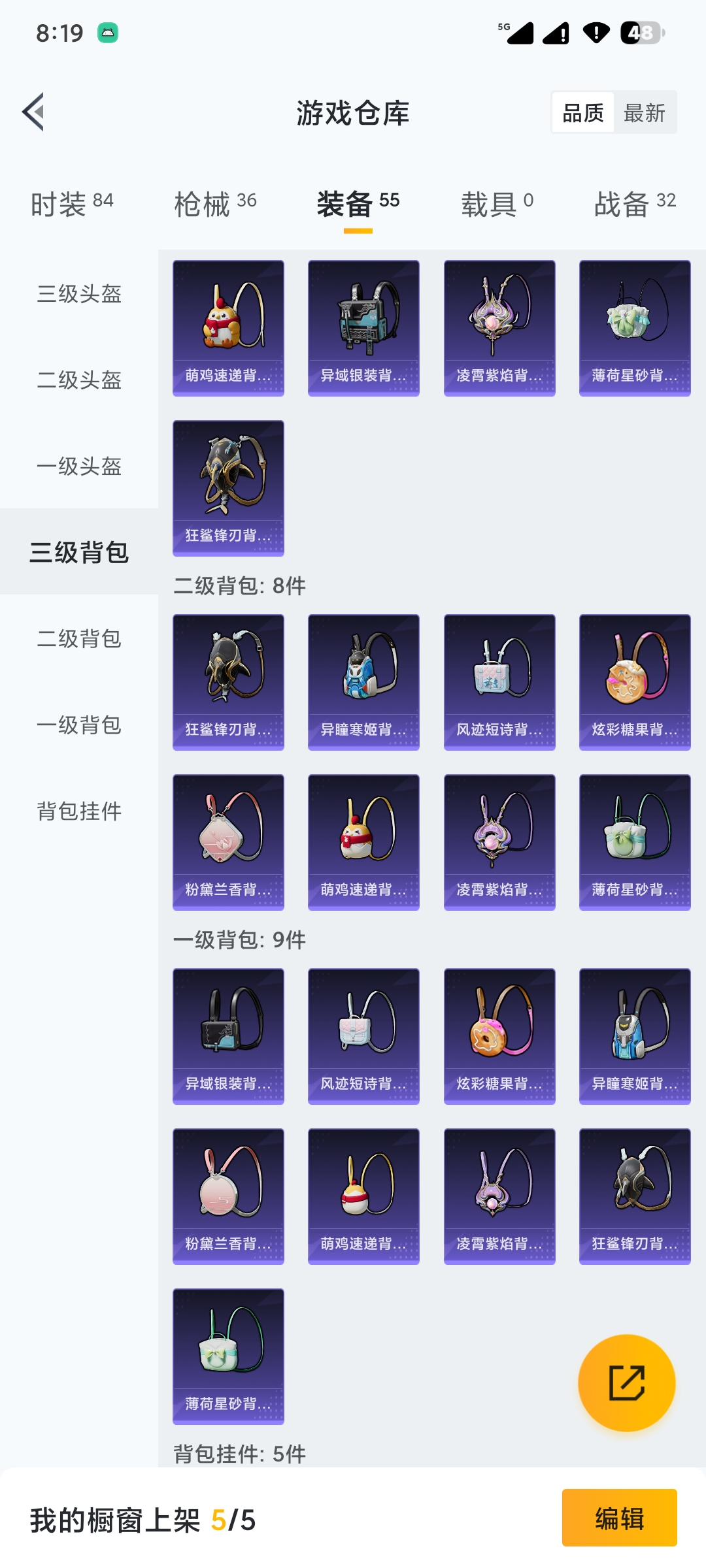Select 二级头盔 in the sidebar
Image resolution: width=706 pixels, height=1568 pixels.
pyautogui.click(x=79, y=380)
